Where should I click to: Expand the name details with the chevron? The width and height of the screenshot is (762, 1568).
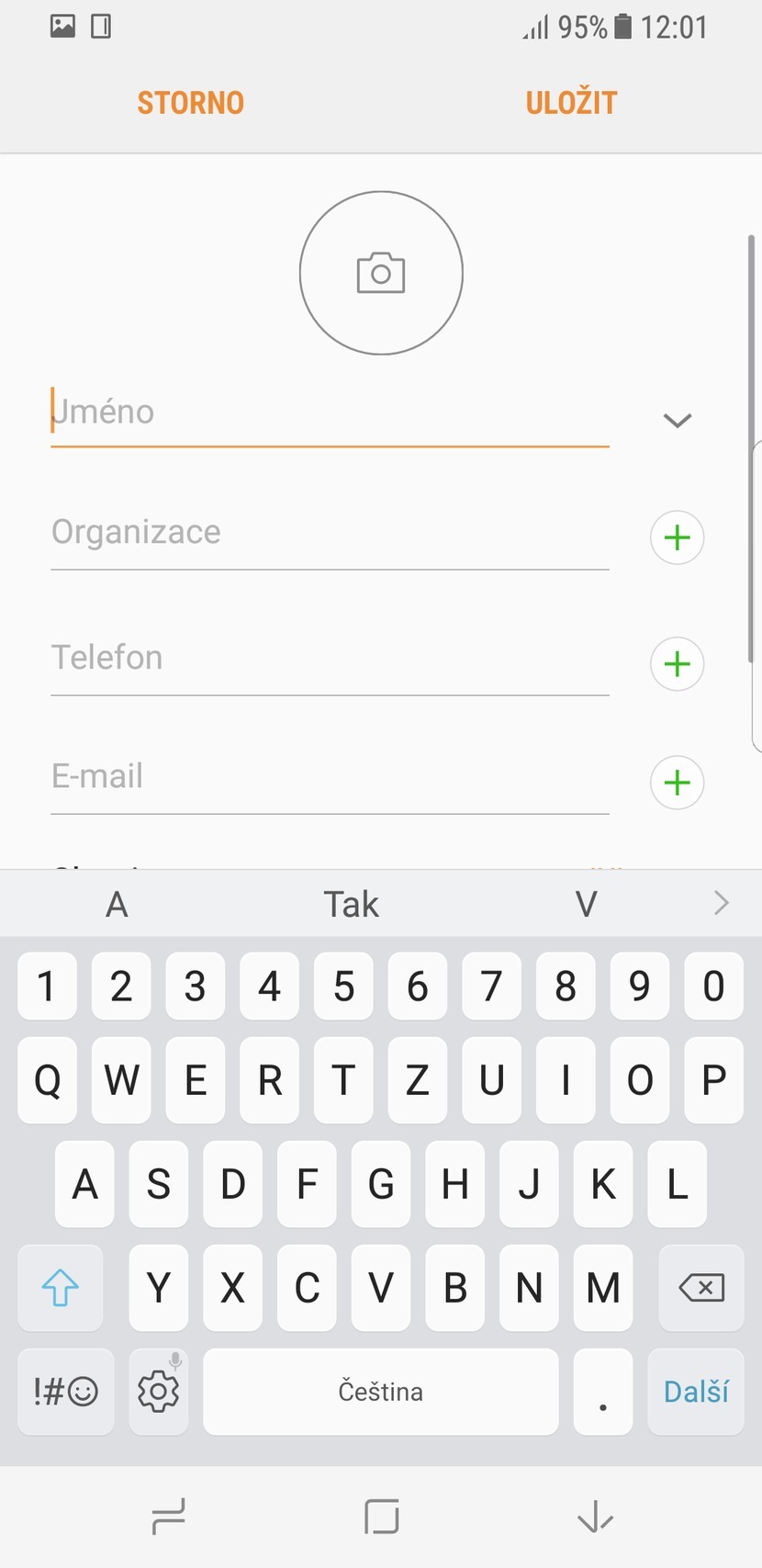pos(677,419)
